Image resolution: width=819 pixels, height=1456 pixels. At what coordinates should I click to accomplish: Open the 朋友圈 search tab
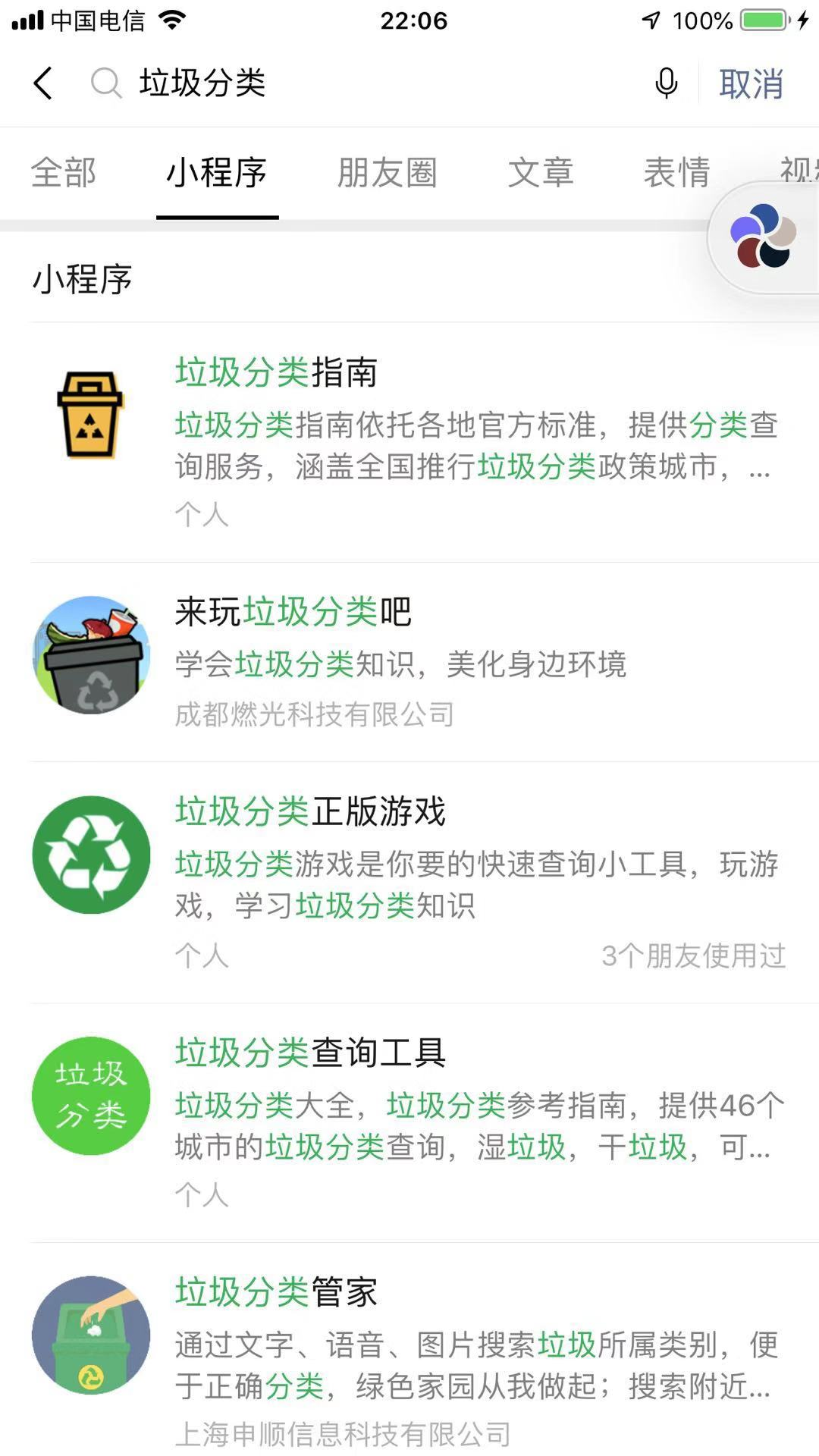pos(388,173)
